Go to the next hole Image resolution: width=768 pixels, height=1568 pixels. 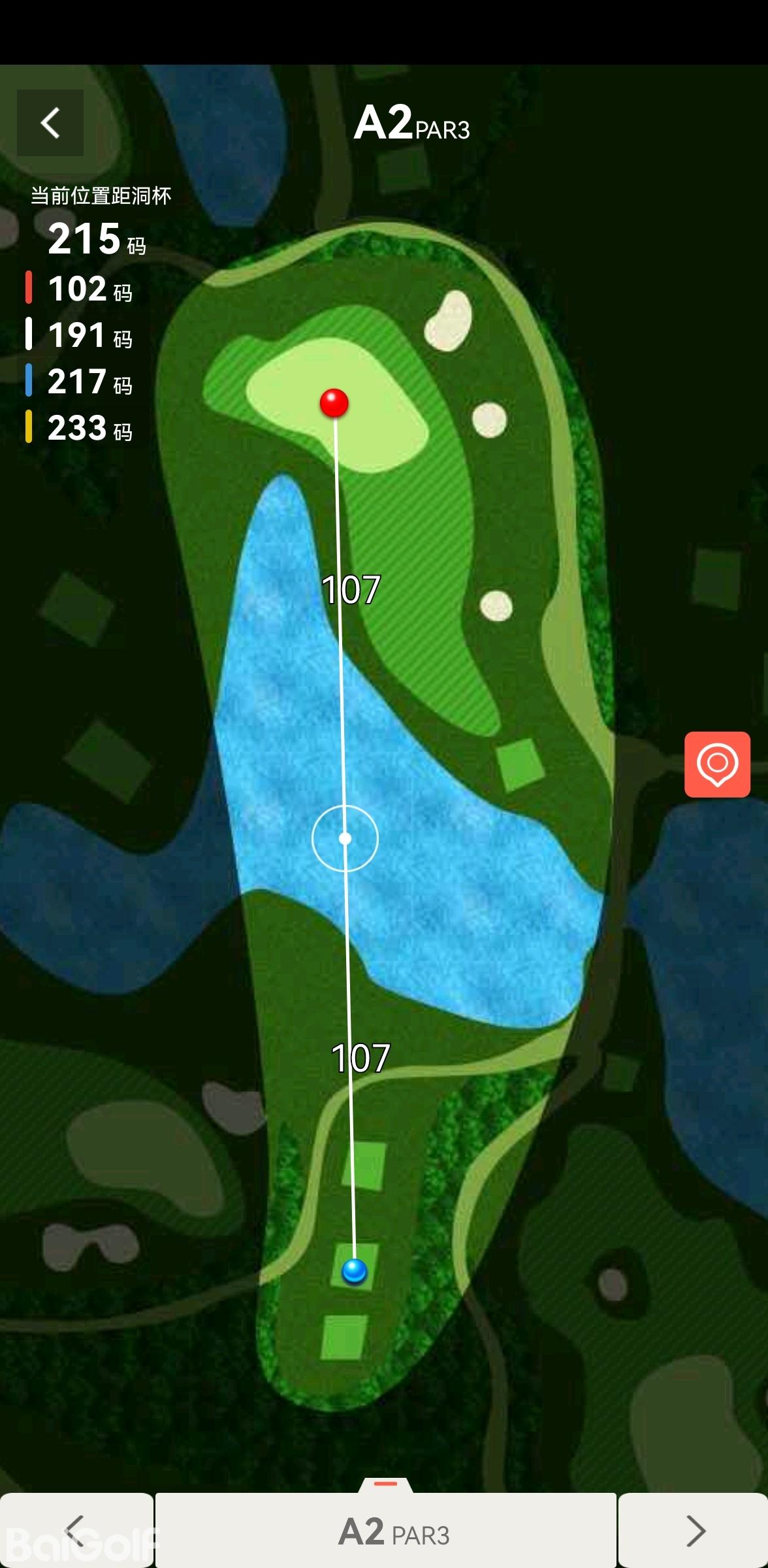(694, 1530)
